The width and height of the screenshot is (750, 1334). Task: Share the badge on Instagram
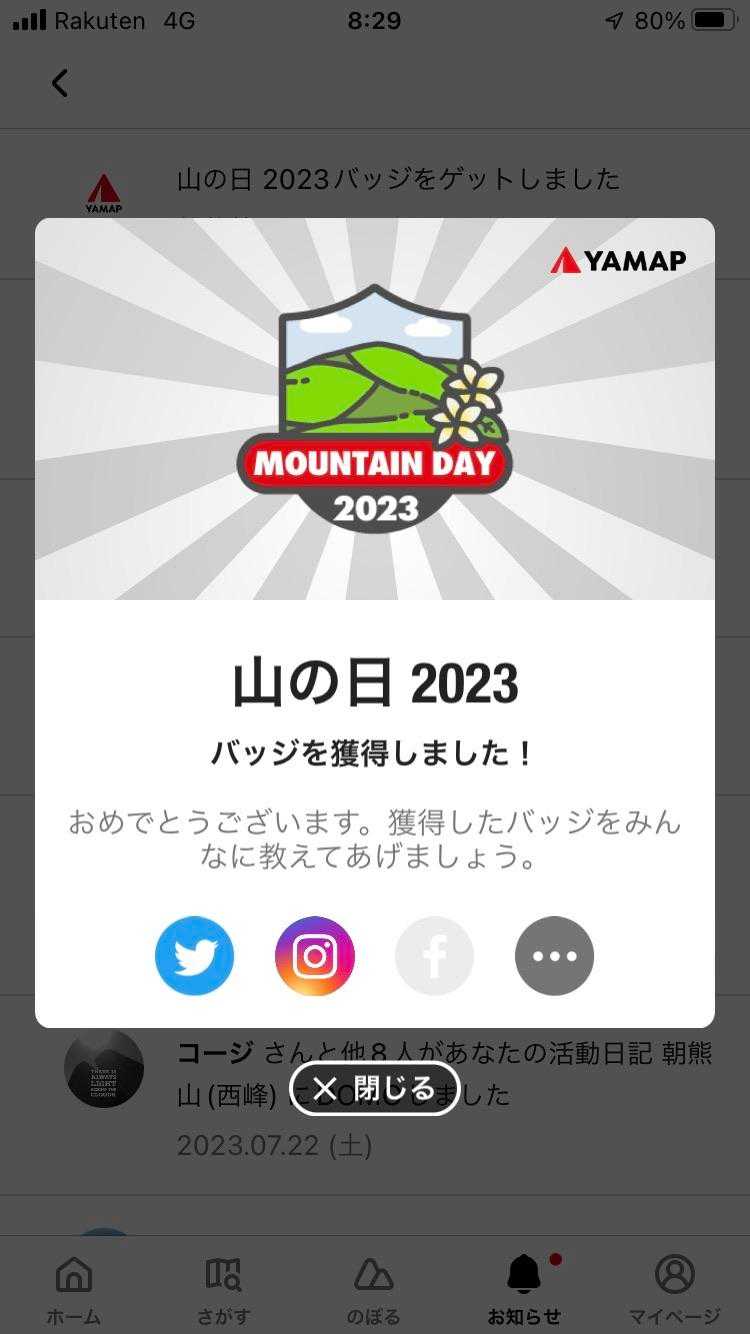tap(314, 956)
